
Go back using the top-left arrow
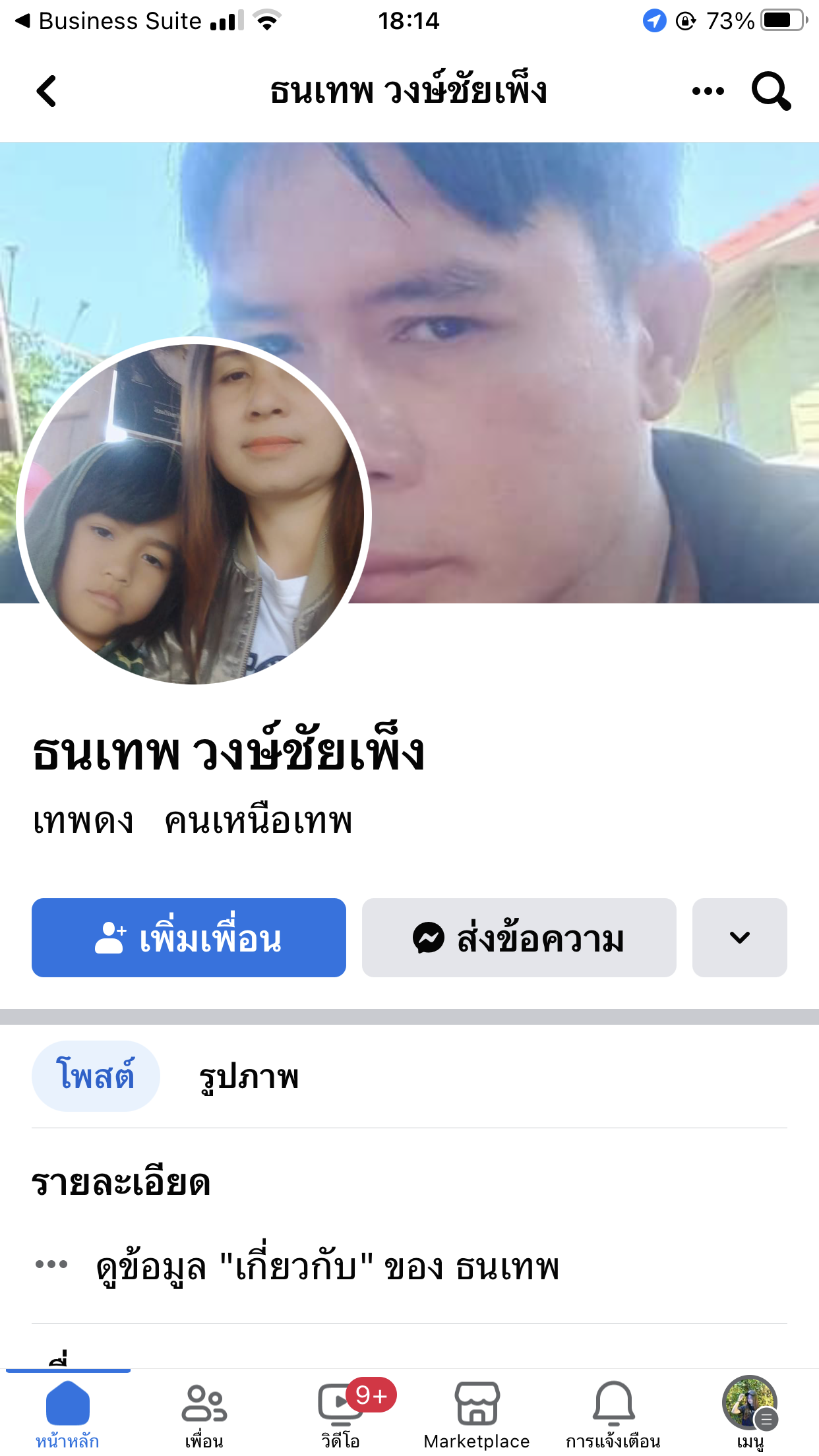(46, 91)
